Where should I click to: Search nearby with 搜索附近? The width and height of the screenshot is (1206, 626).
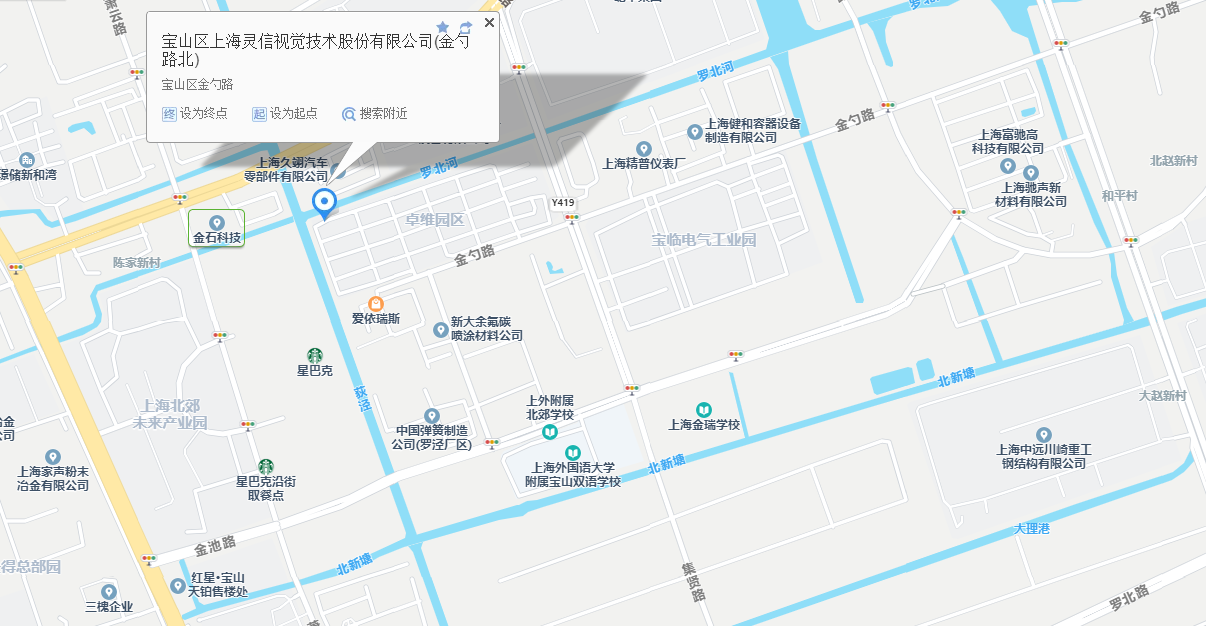coord(375,114)
